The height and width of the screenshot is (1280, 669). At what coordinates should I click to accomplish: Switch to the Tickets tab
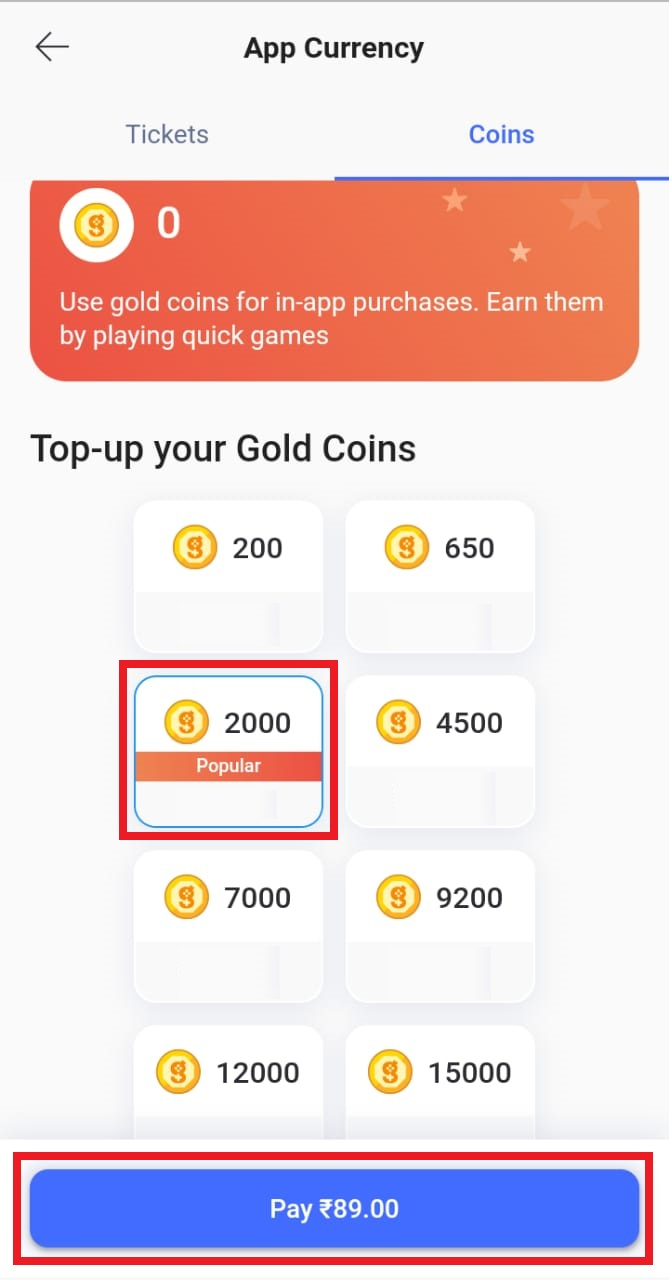[x=167, y=134]
